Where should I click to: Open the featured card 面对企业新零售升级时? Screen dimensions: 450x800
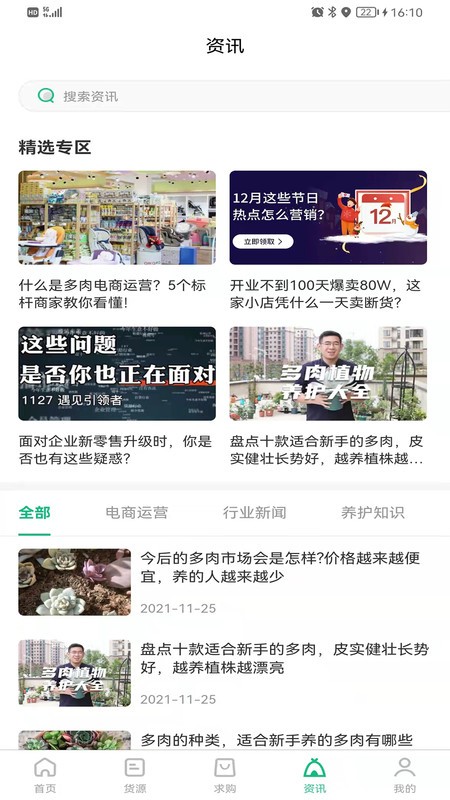click(x=117, y=396)
